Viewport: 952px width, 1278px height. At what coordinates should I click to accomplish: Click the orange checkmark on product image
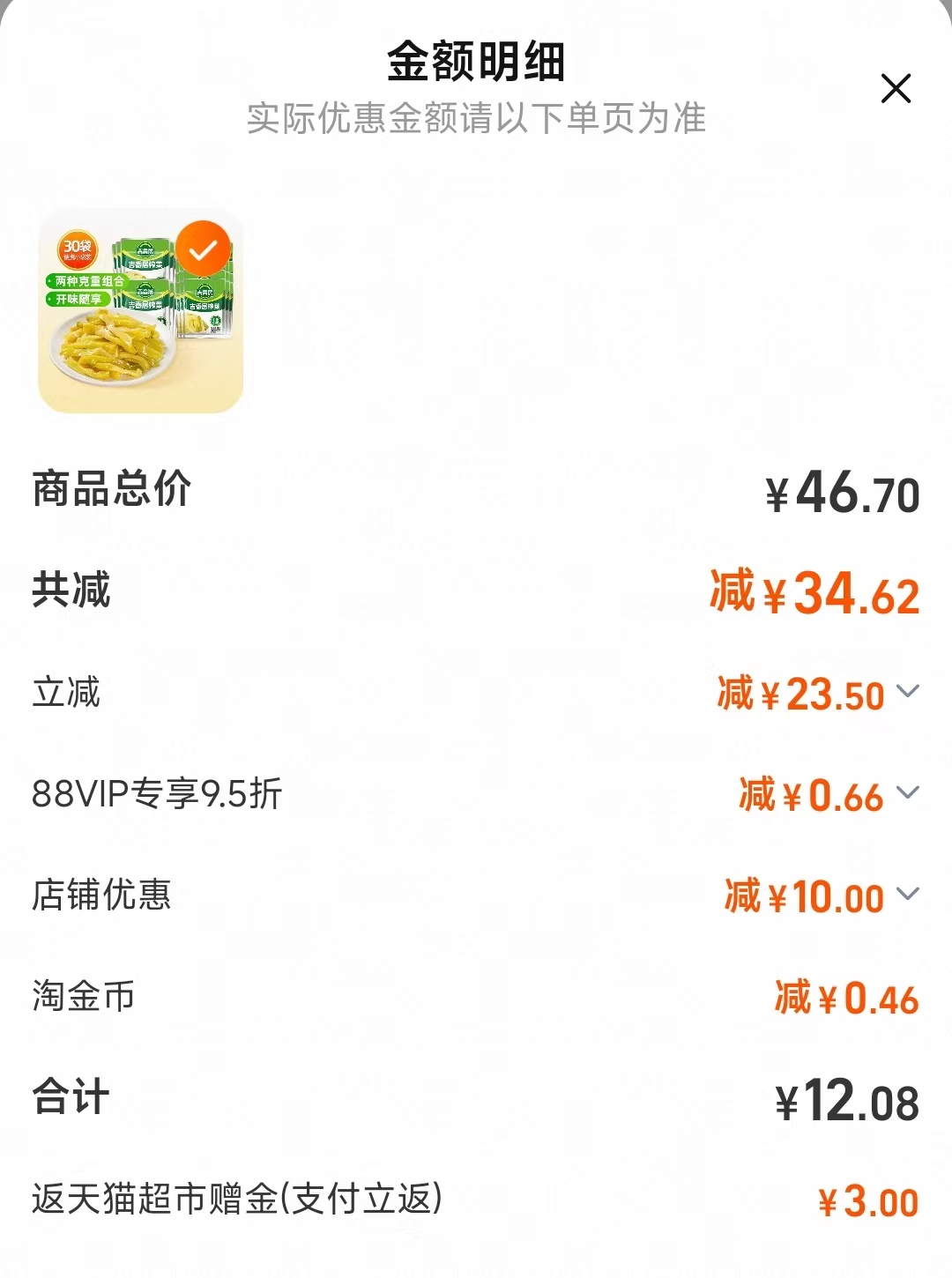click(x=205, y=250)
